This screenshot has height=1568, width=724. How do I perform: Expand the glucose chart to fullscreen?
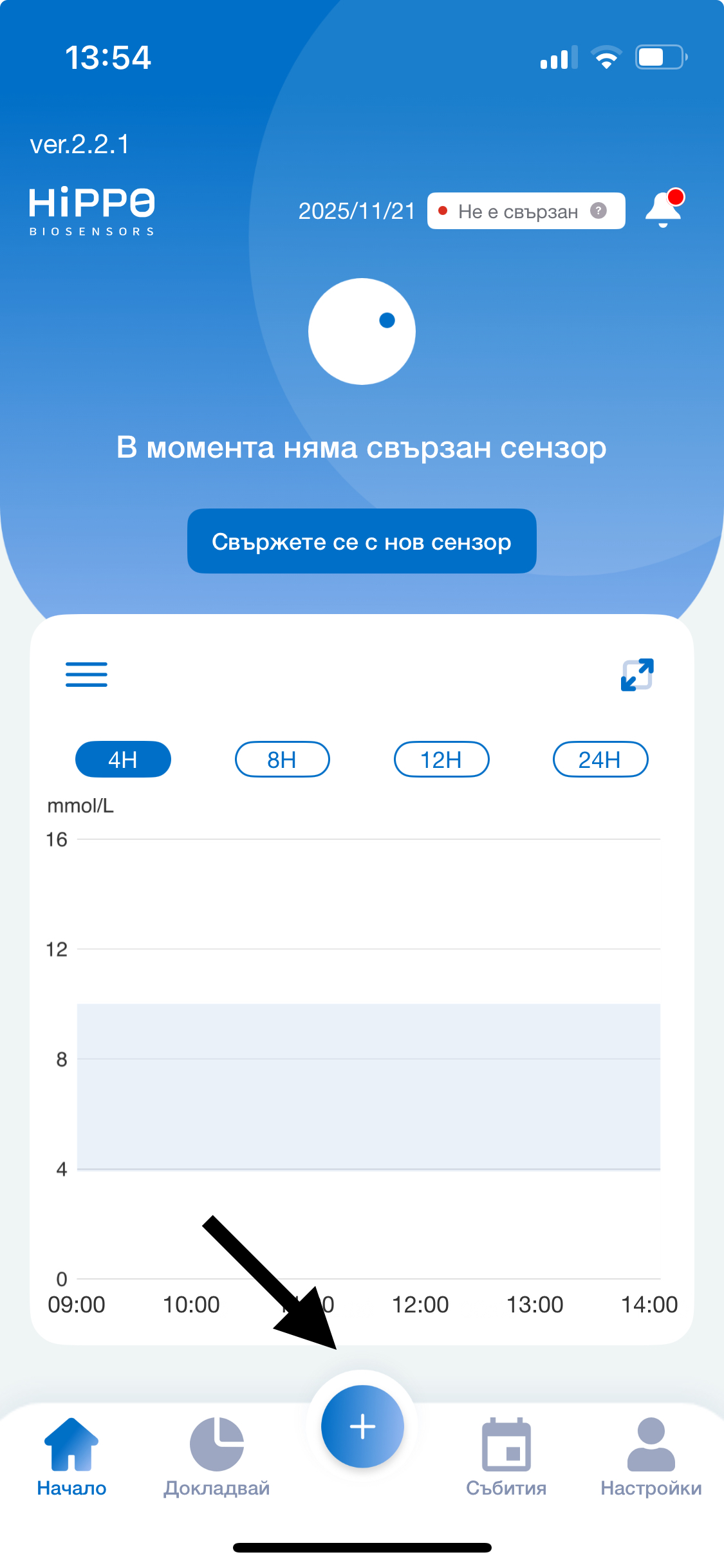(636, 675)
